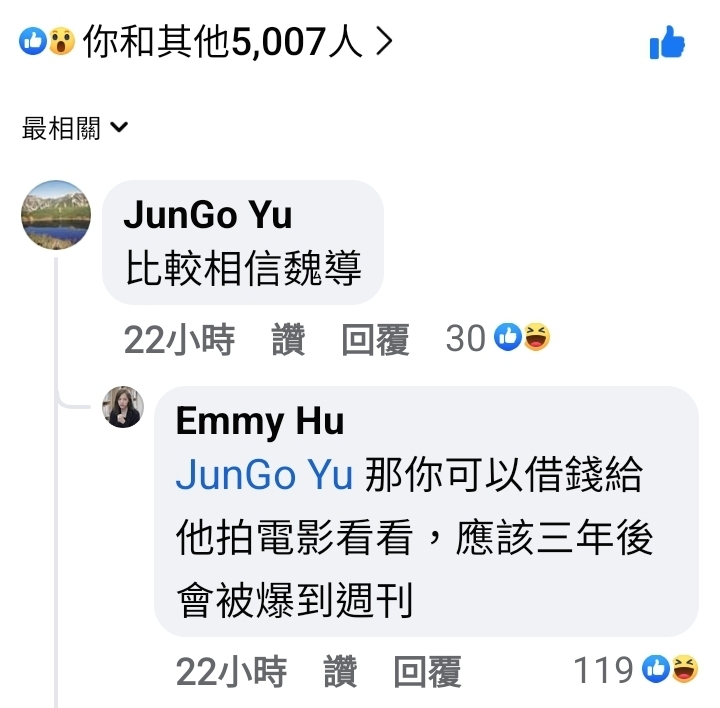Image resolution: width=720 pixels, height=708 pixels.
Task: Reply to JunGo Yu's comment via 回覆
Action: (375, 340)
